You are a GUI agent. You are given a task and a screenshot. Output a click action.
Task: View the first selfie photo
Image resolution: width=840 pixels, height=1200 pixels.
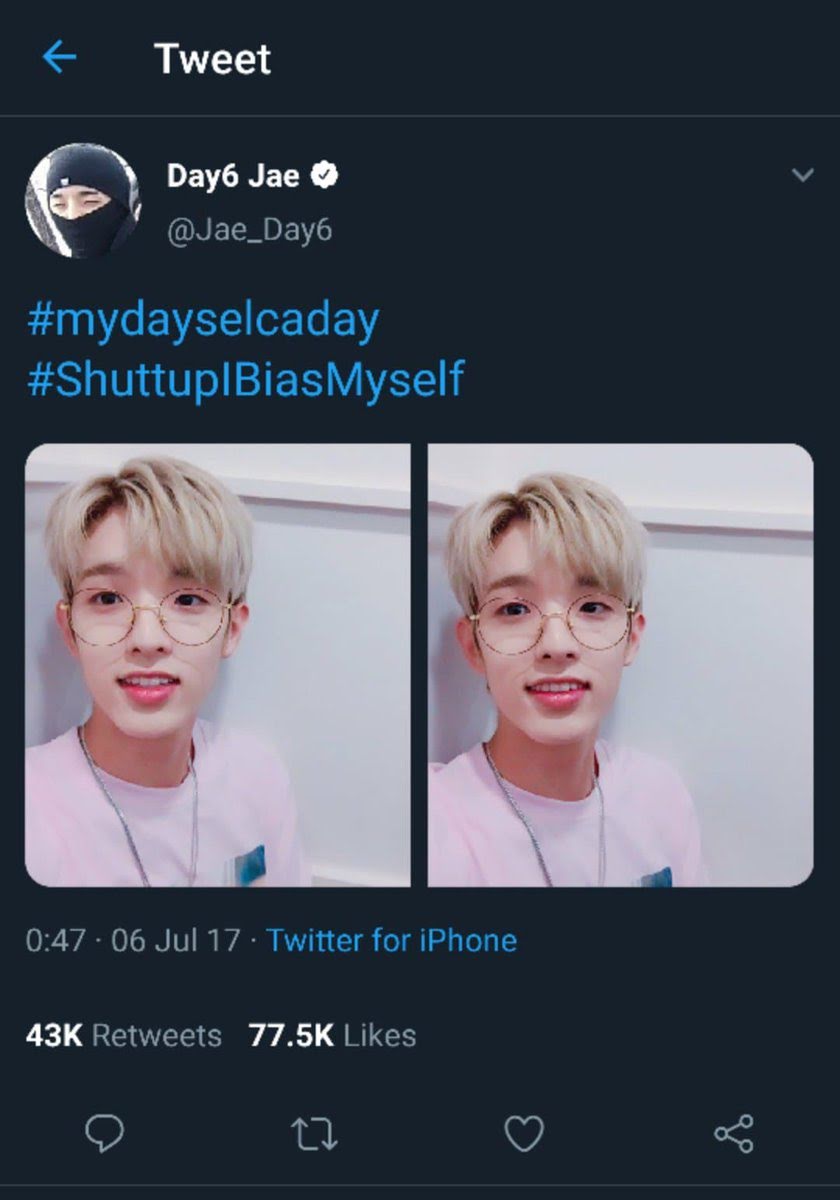pos(217,665)
